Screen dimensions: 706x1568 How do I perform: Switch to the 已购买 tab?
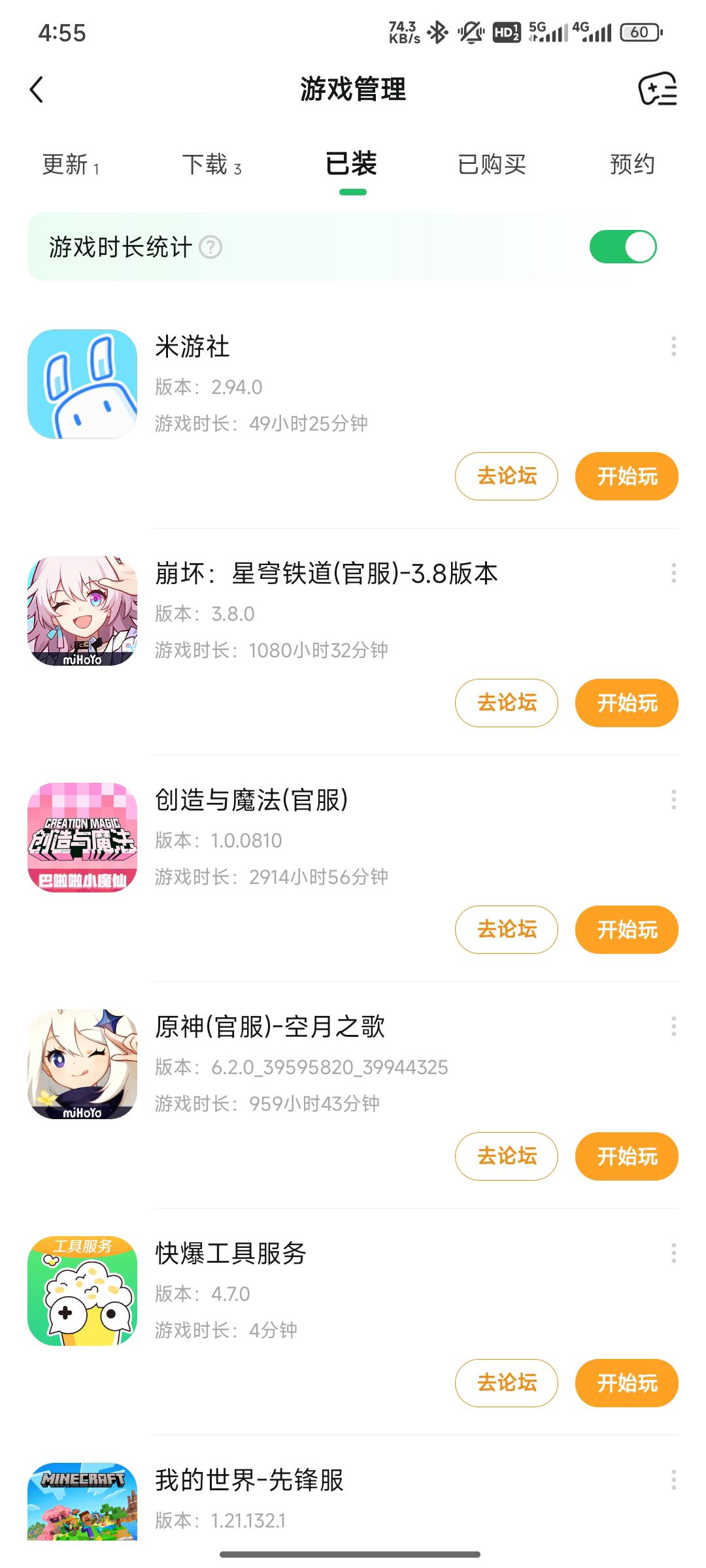click(x=493, y=165)
